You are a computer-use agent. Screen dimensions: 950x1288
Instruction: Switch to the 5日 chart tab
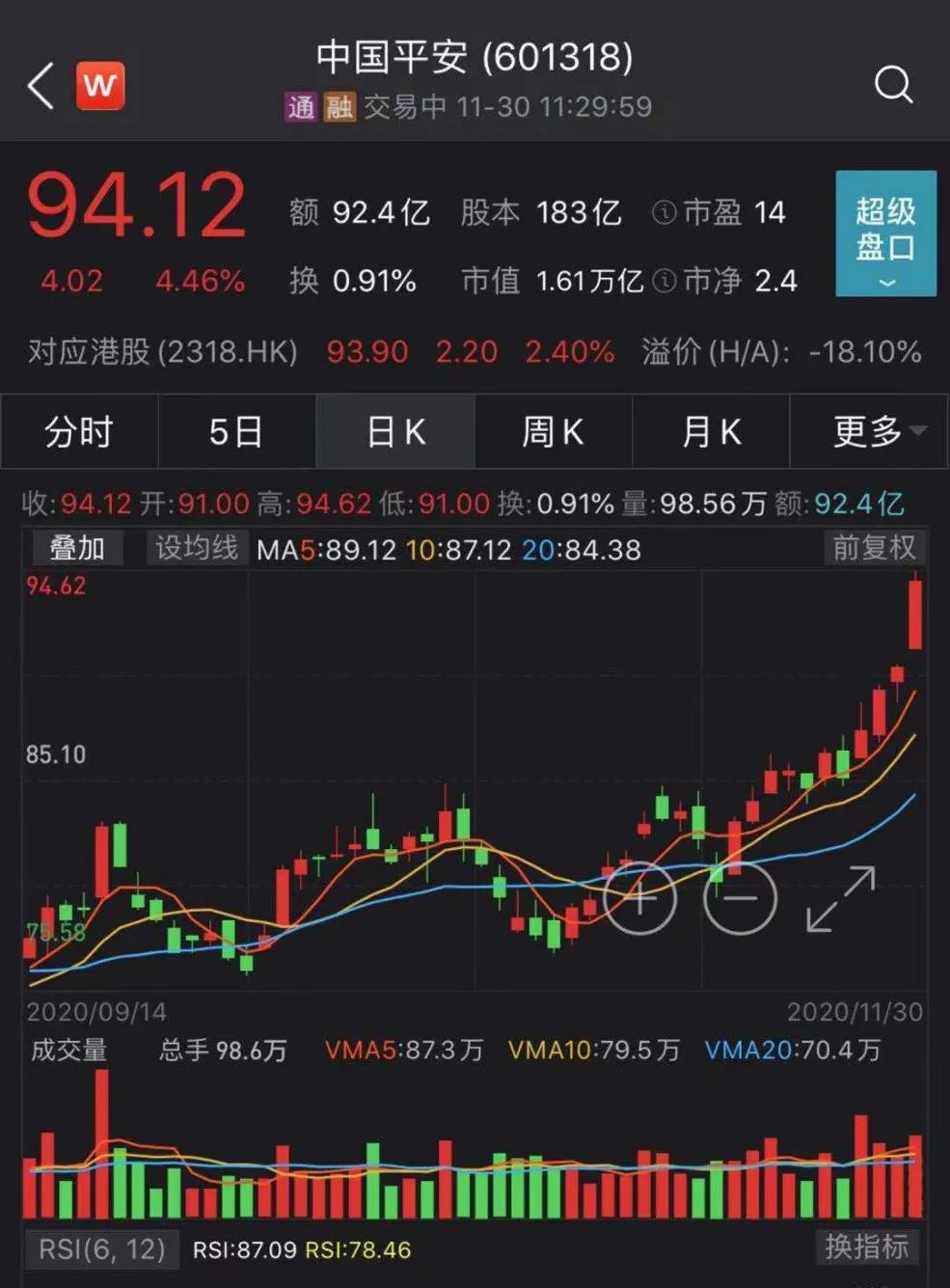(x=236, y=431)
